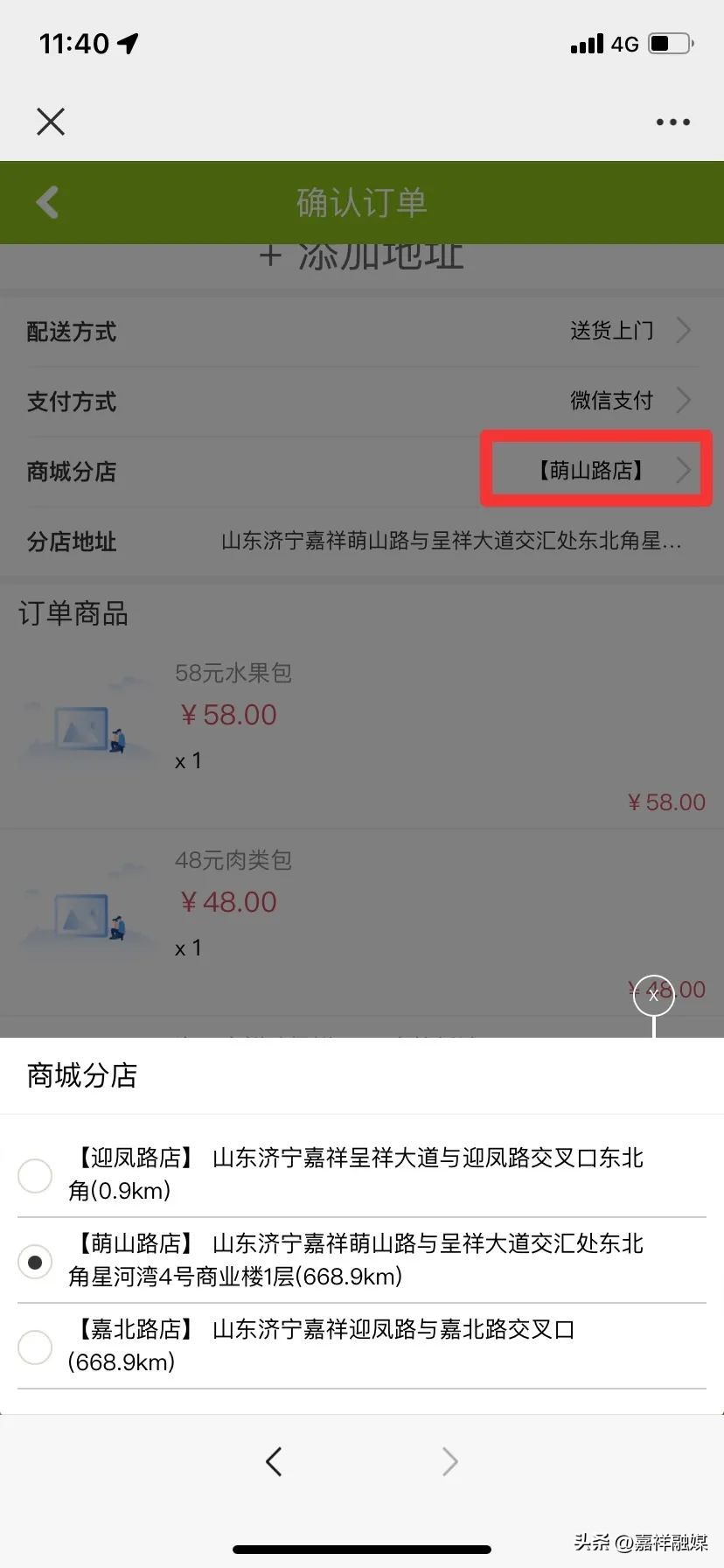Tap the selected 萌山路店 radio button
Image resolution: width=724 pixels, height=1568 pixels.
35,1262
